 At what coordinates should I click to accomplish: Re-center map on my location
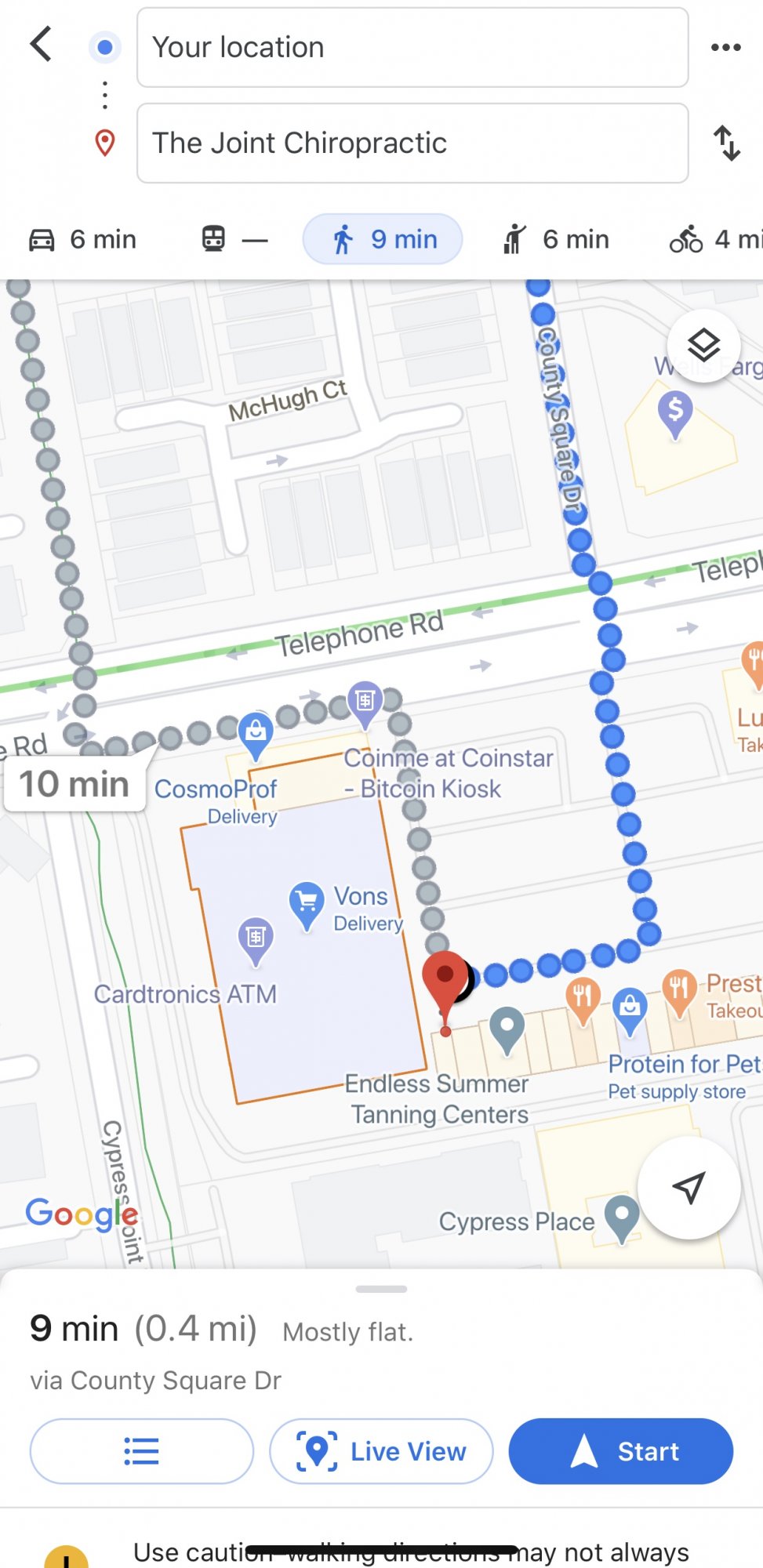689,1188
